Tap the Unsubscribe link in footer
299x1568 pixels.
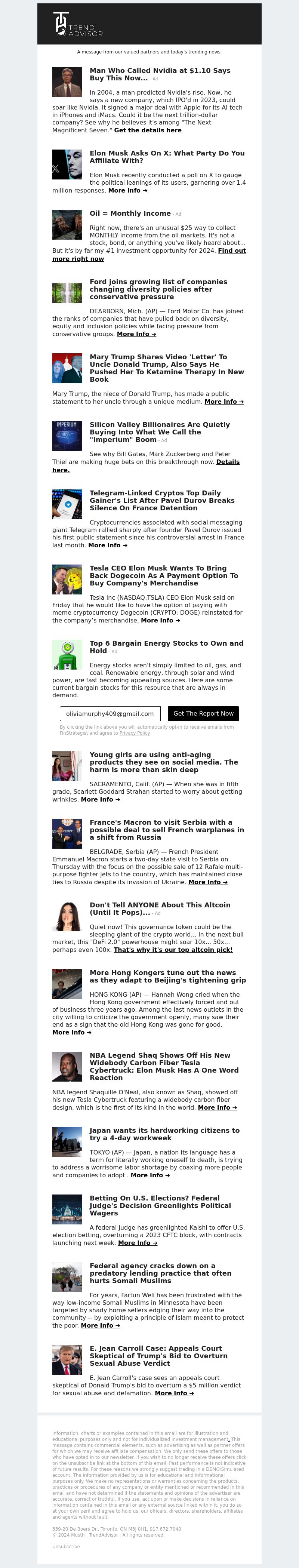[x=66, y=1546]
